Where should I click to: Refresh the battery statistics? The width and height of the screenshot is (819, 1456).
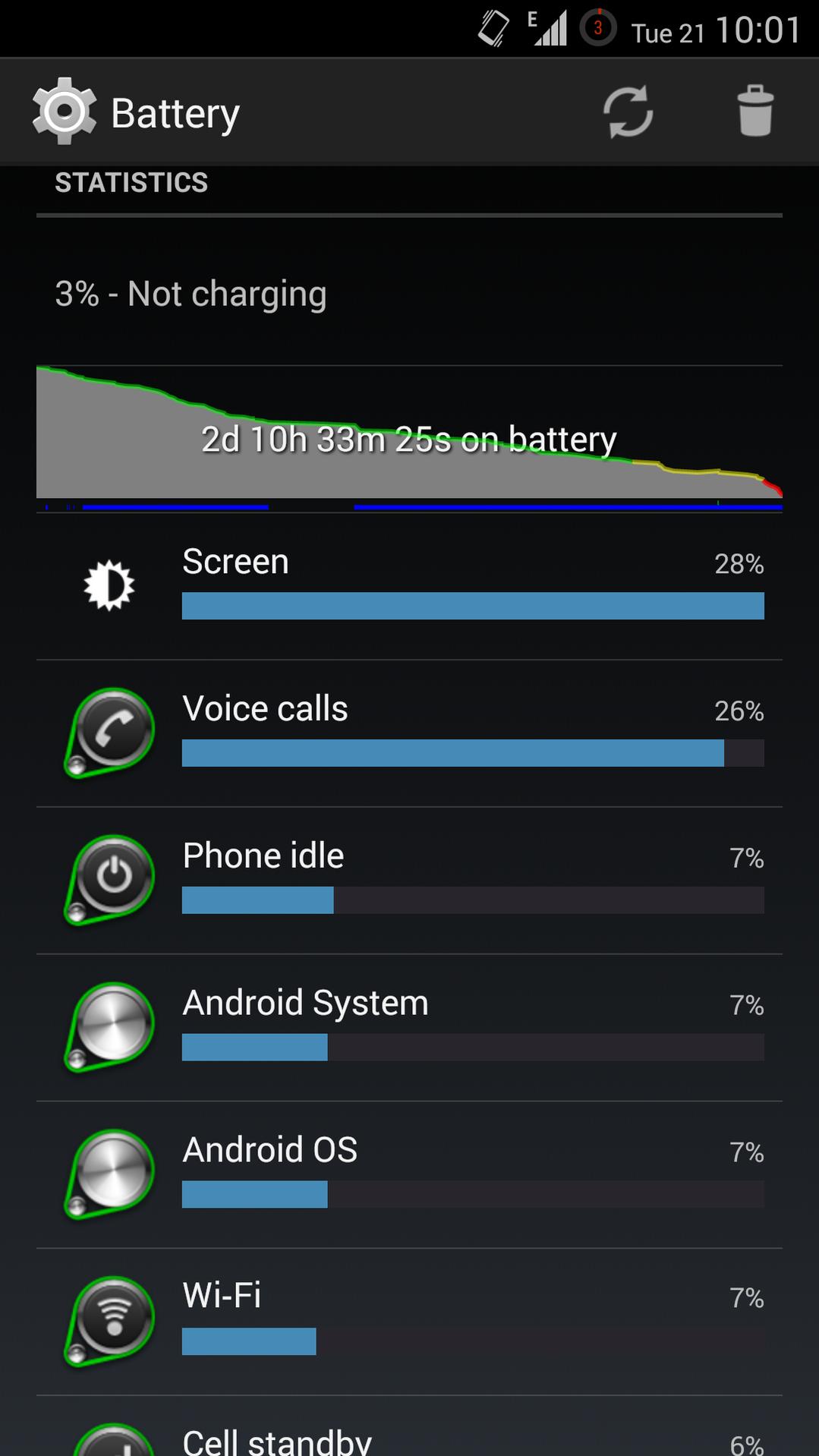tap(628, 112)
